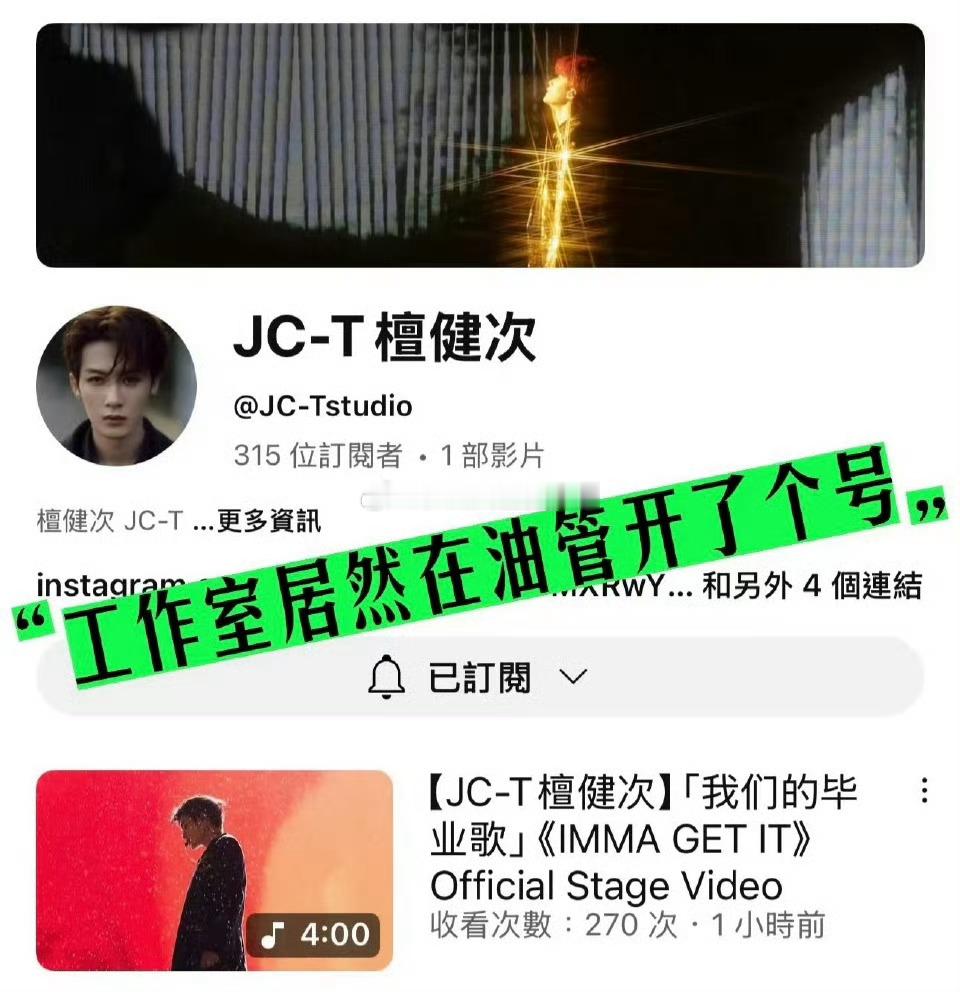The width and height of the screenshot is (960, 992).
Task: Expand the subscription options chevron
Action: (x=573, y=678)
